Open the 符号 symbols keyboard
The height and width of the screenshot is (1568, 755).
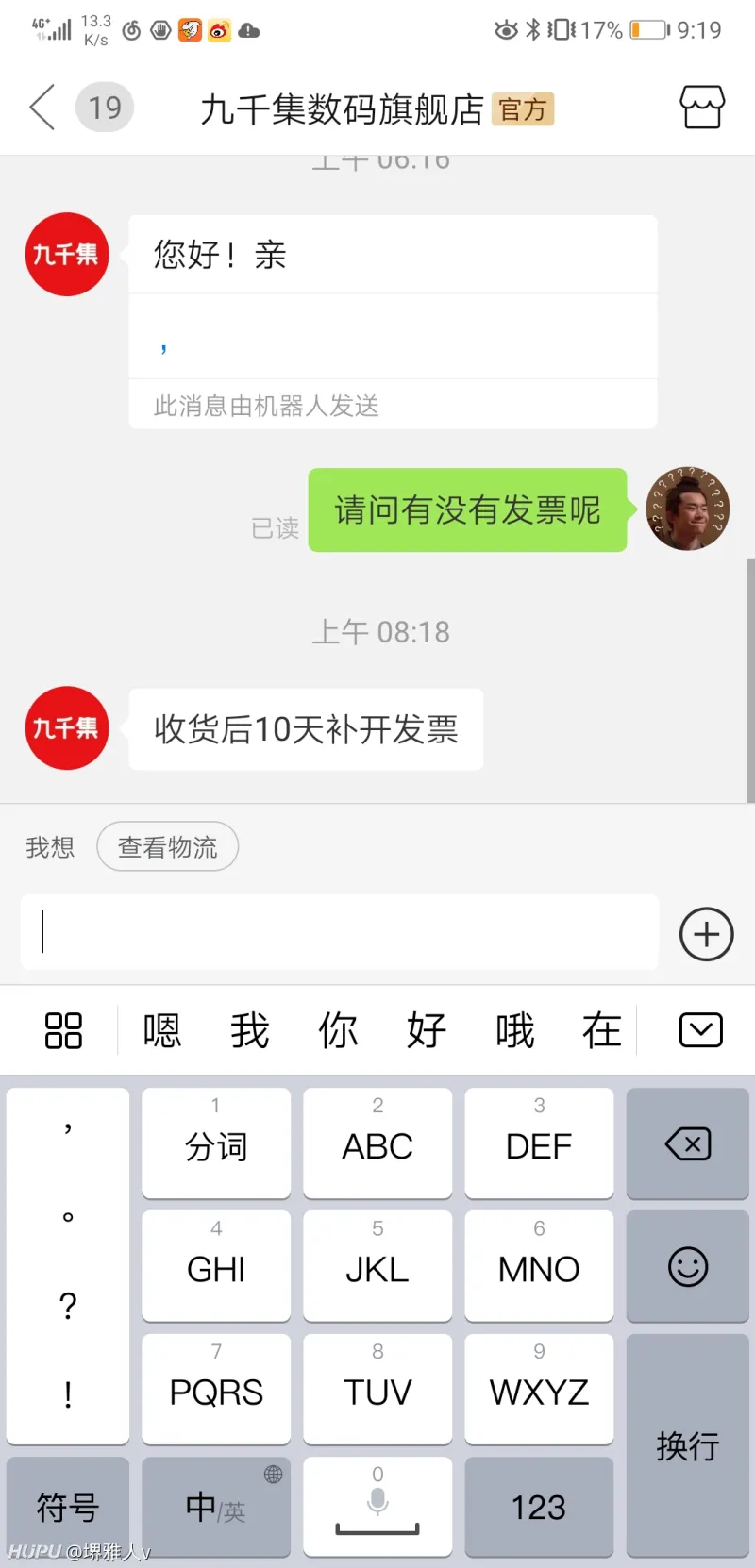67,1507
